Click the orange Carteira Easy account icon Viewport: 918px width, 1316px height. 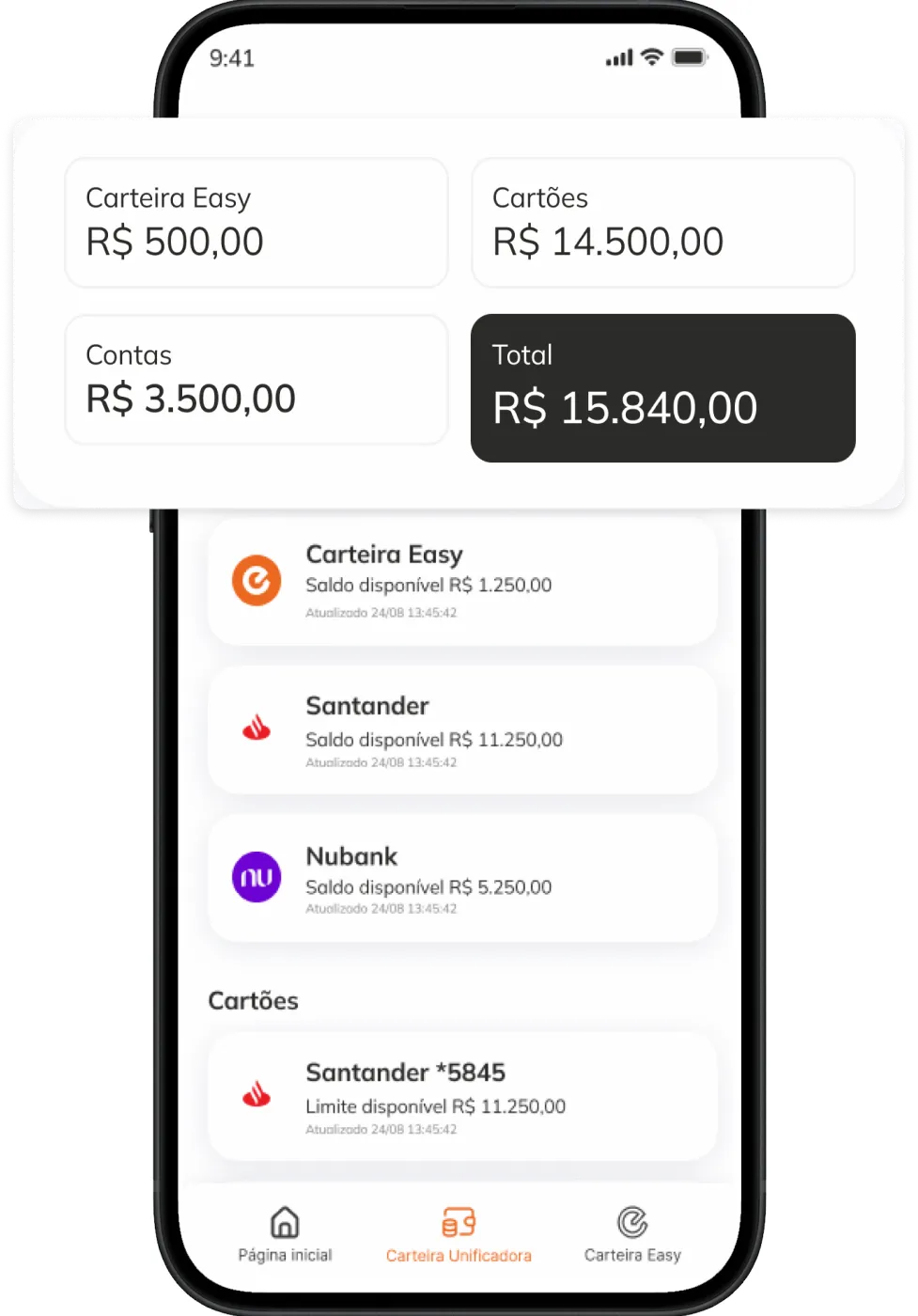(257, 582)
